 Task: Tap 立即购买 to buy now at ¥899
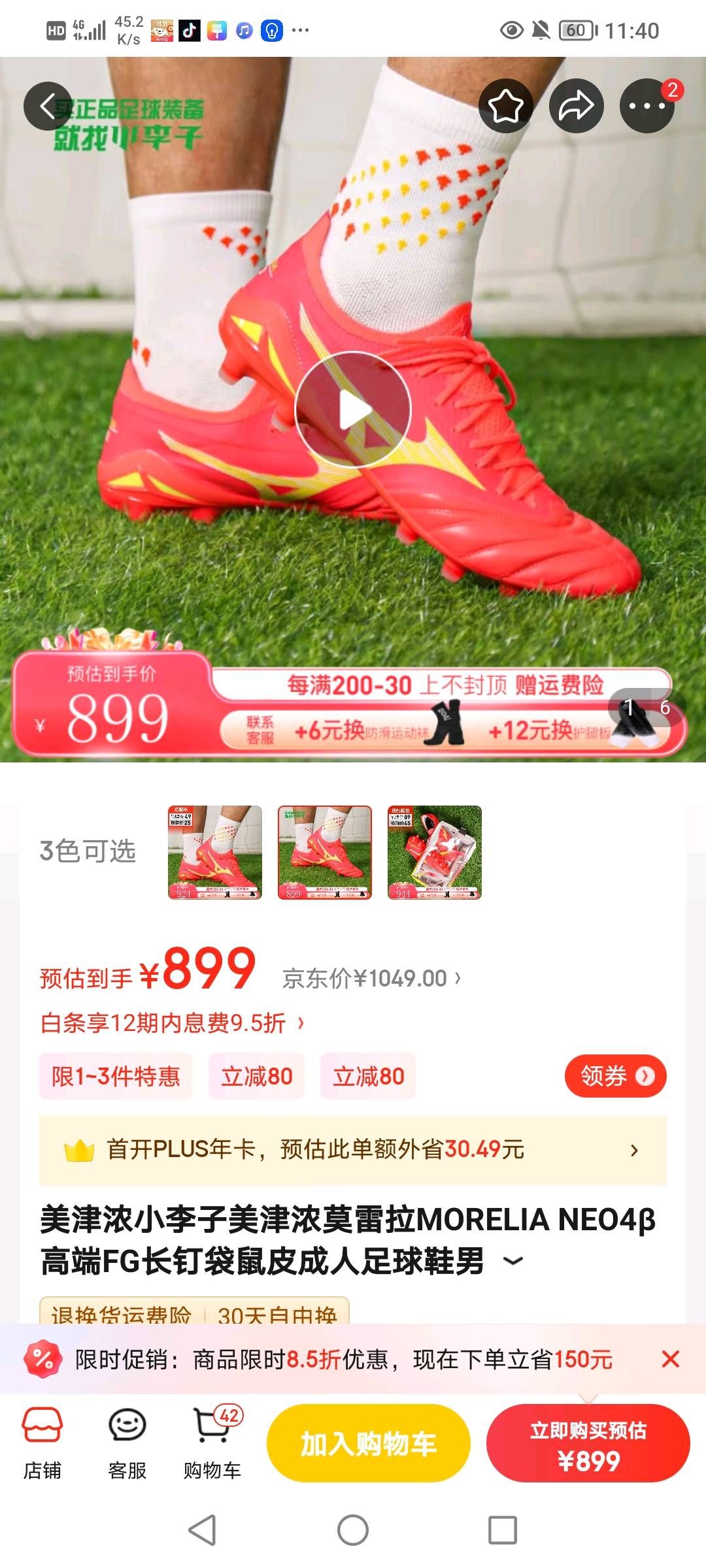(588, 1443)
